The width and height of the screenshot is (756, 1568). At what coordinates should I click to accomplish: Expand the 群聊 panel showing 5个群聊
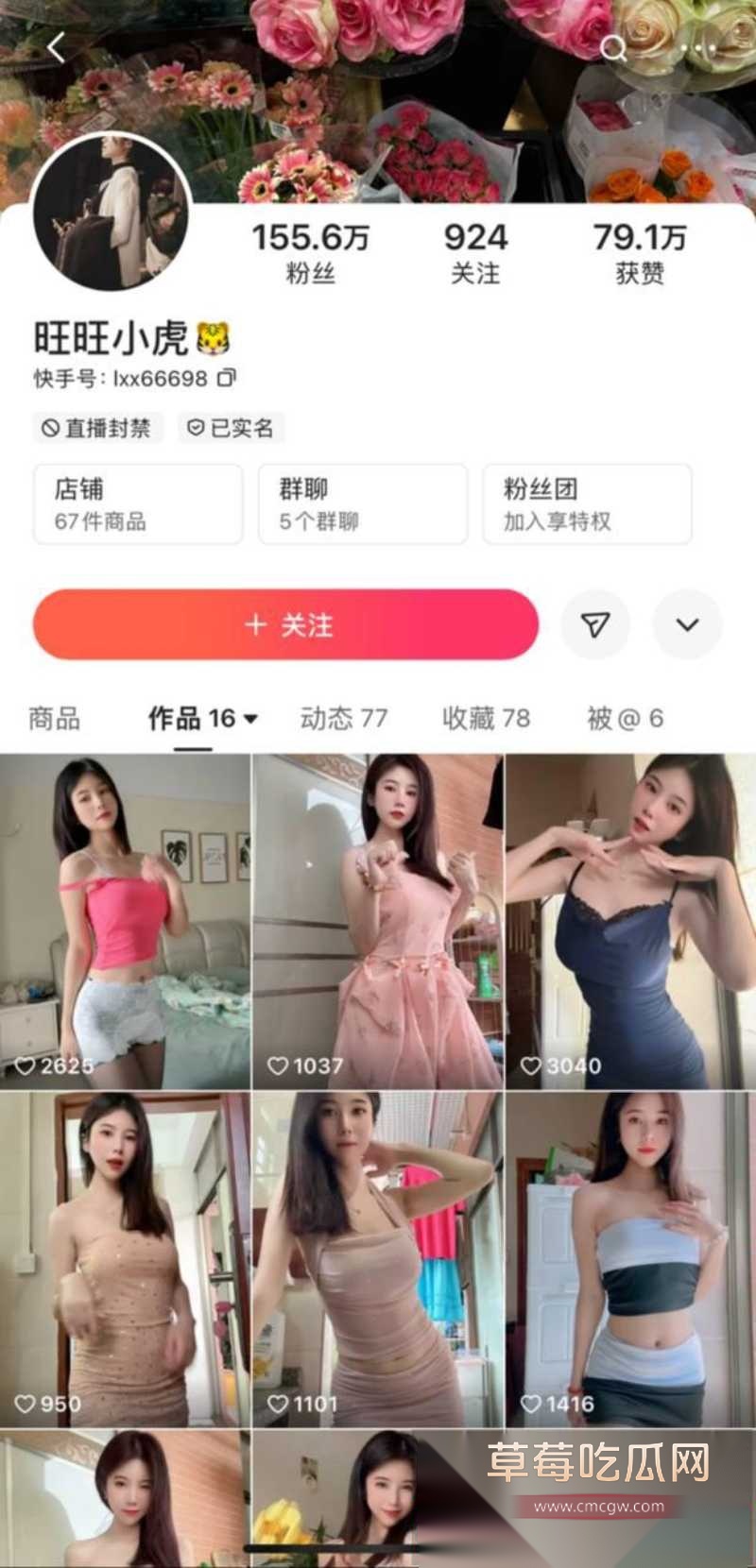click(362, 503)
